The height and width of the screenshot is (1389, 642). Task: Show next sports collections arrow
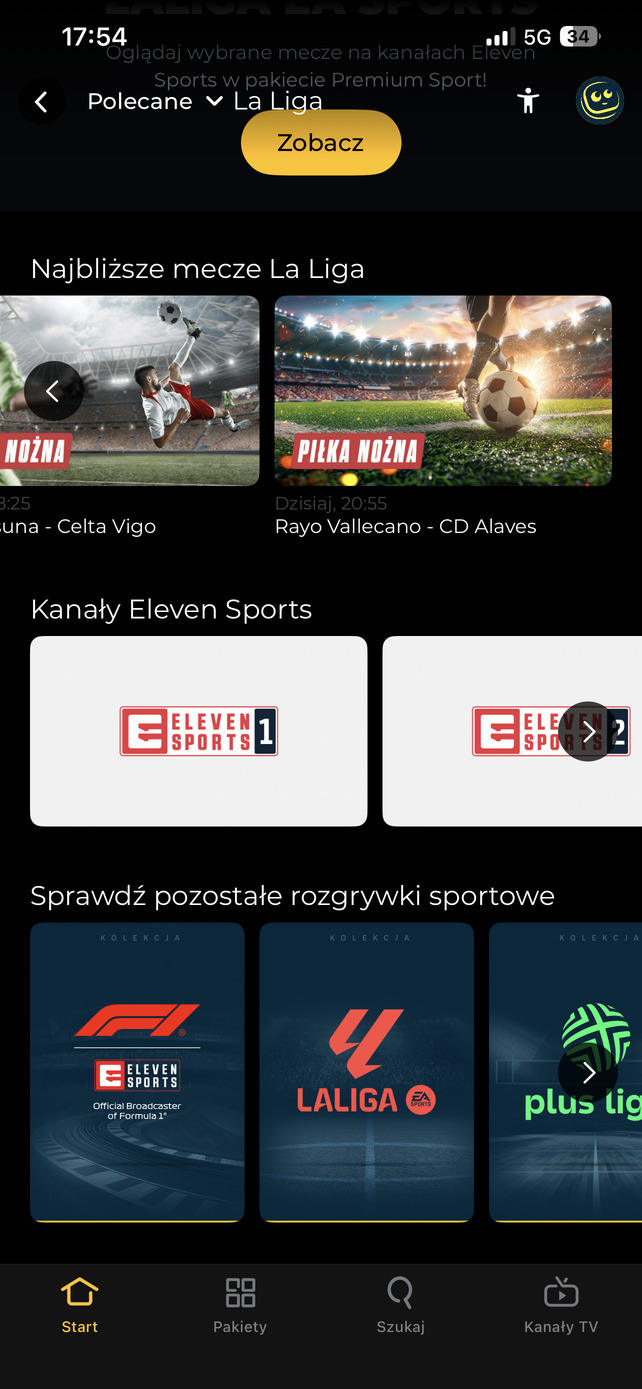click(x=588, y=1073)
